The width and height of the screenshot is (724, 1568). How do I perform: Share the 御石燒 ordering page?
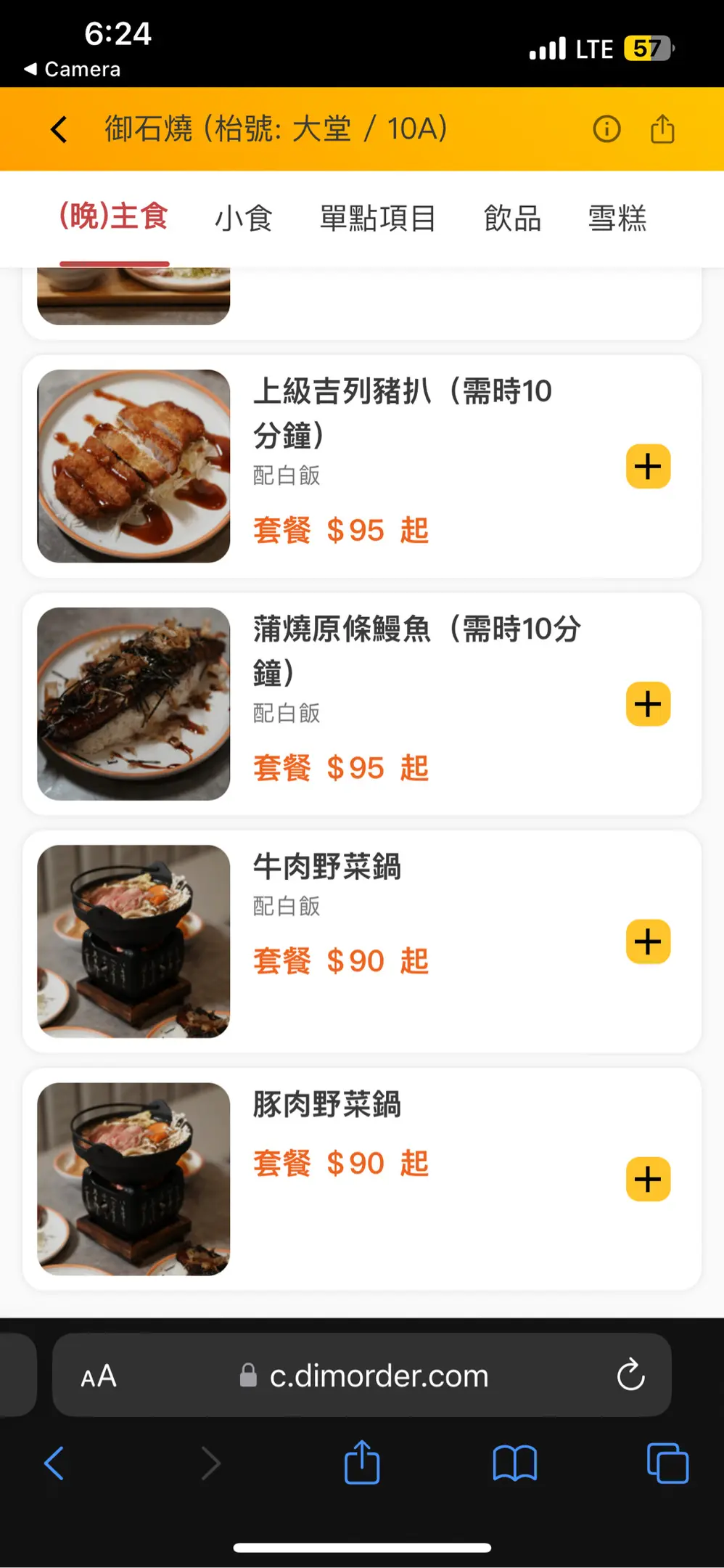[662, 129]
